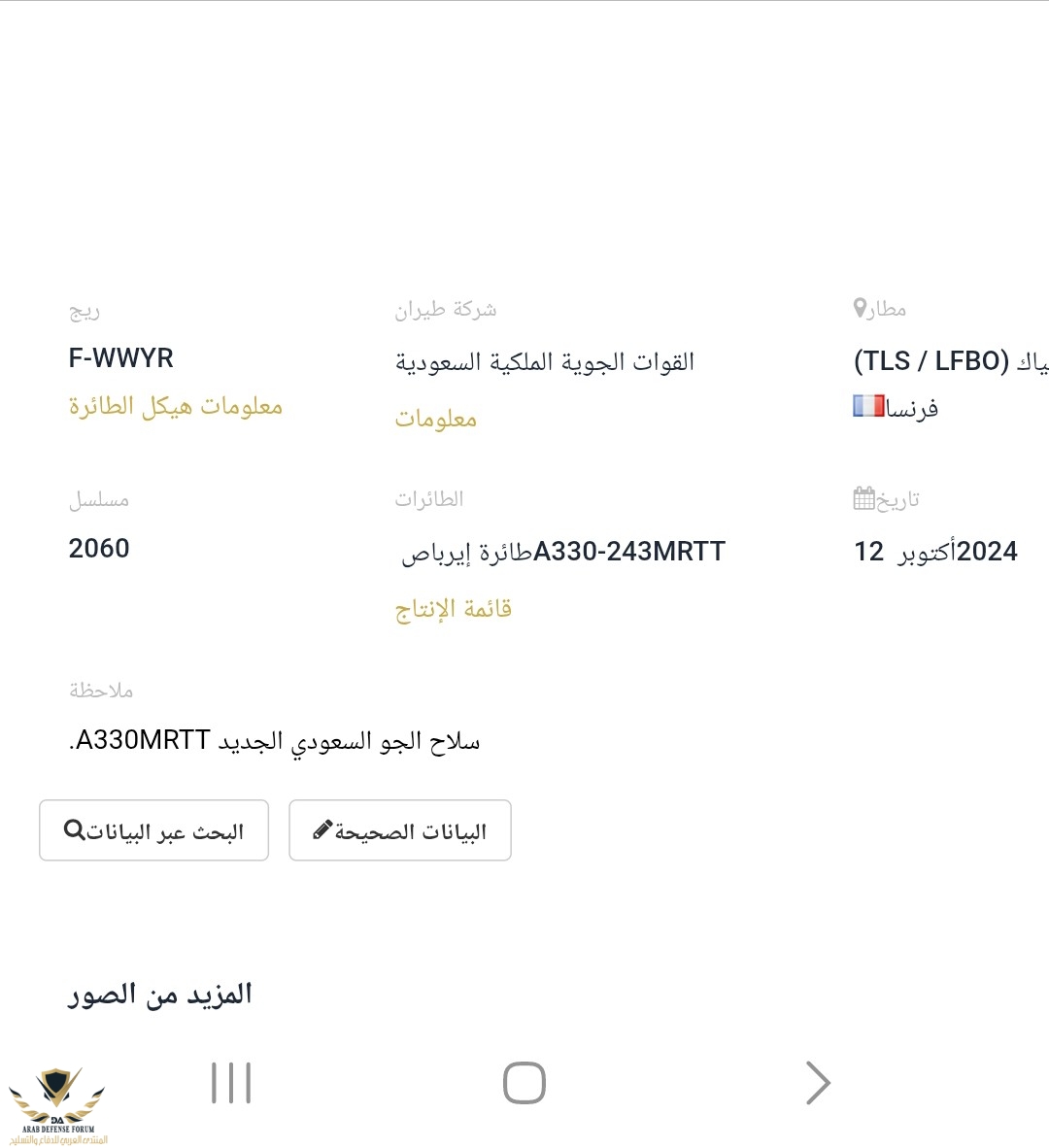Open the airline معلومات link
The width and height of the screenshot is (1049, 1148).
coord(435,419)
